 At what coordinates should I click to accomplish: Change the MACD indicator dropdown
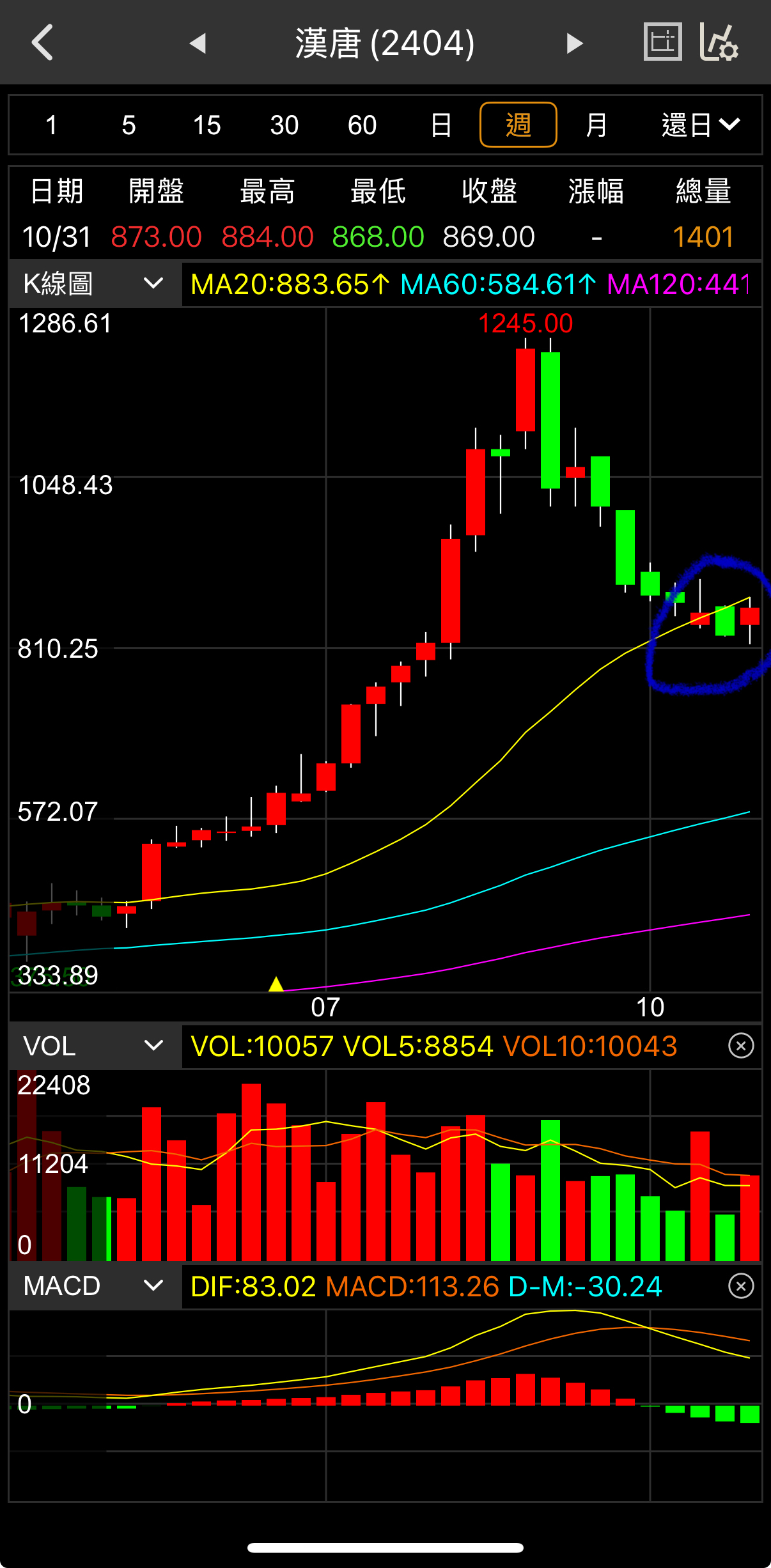[94, 1285]
